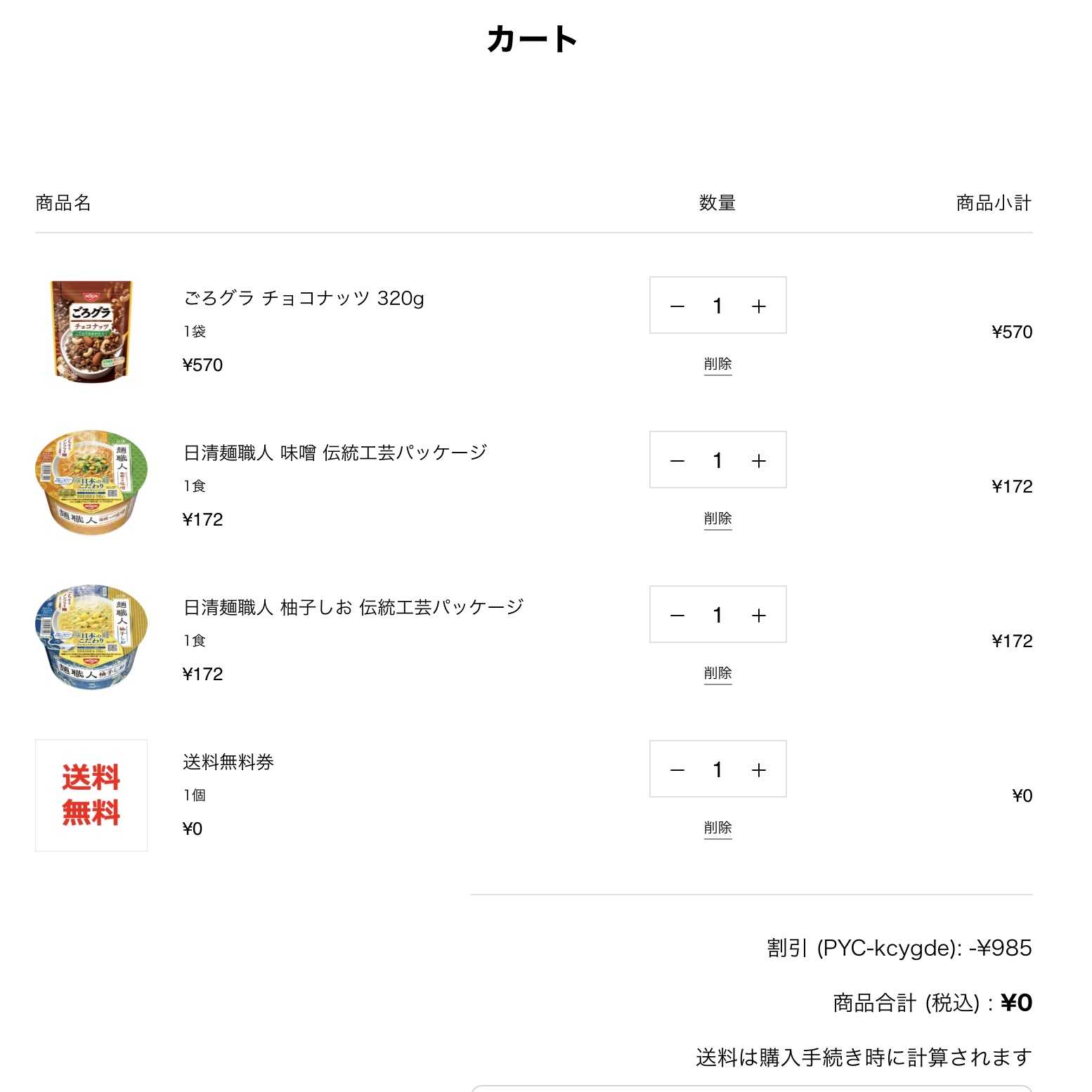This screenshot has width=1092, height=1092.
Task: Open 日清麺職人 味噌 伝統工芸パッケージ product page
Action: tap(335, 453)
